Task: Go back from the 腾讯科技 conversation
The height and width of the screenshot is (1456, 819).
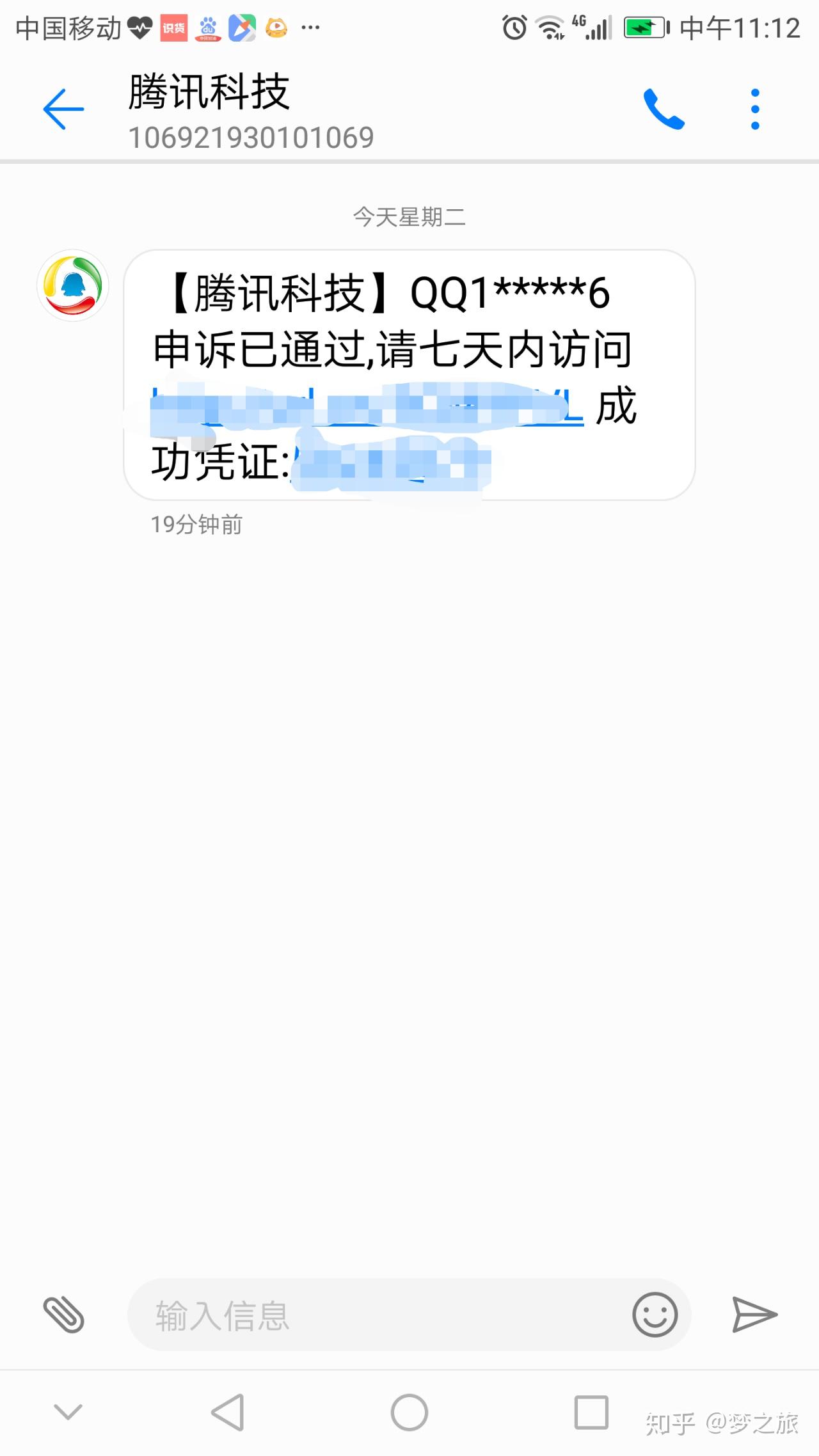Action: pyautogui.click(x=63, y=109)
